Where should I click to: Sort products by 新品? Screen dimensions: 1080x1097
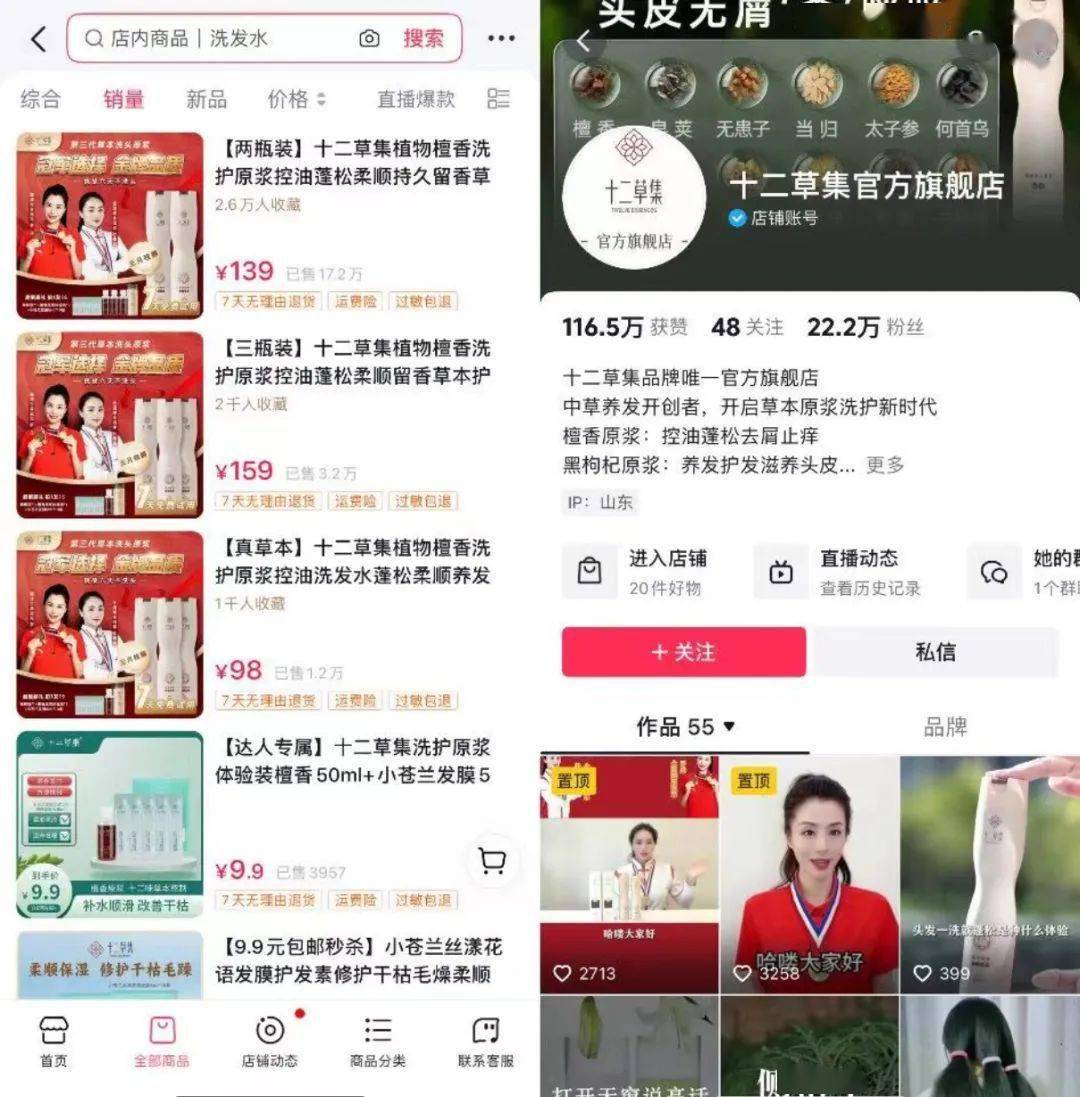(206, 99)
